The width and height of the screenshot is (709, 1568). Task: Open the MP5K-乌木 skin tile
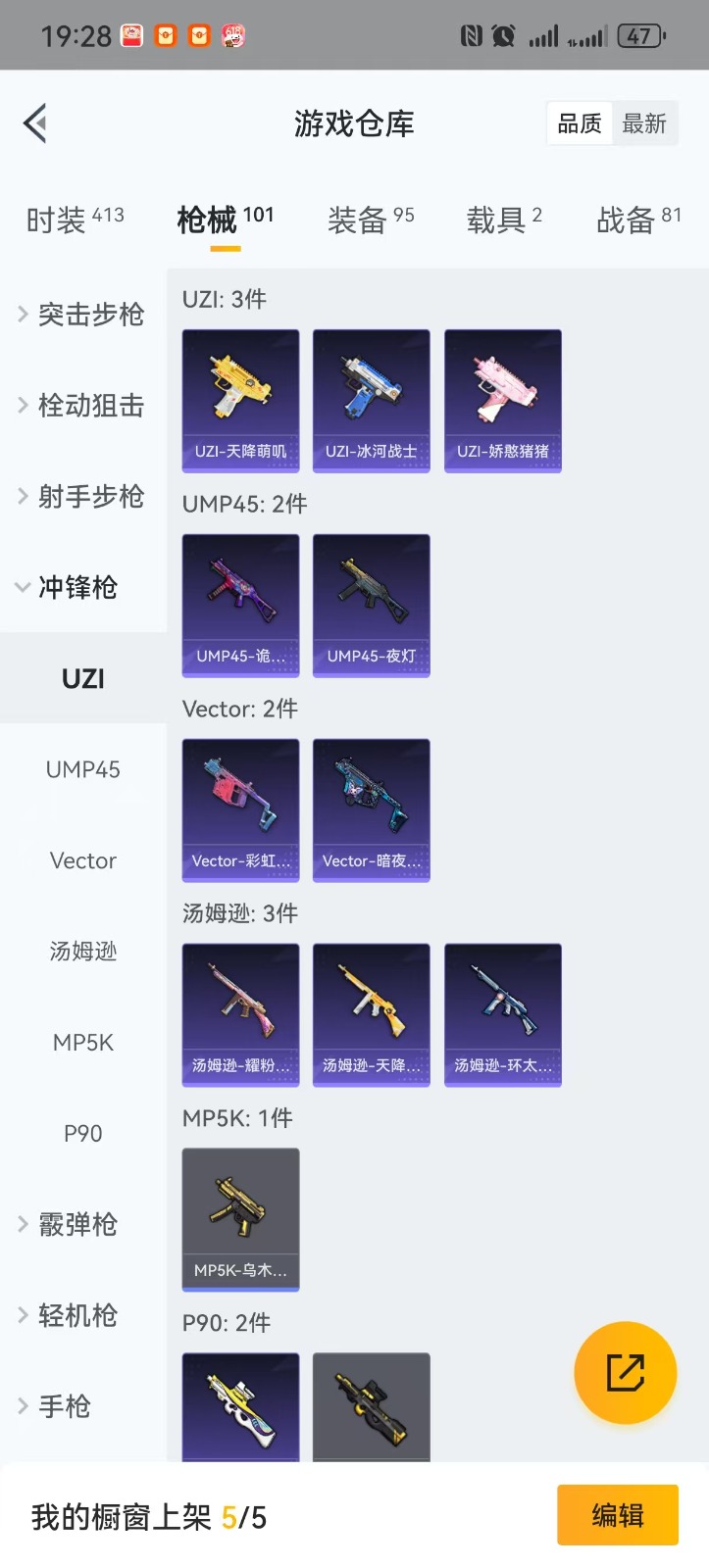240,1219
